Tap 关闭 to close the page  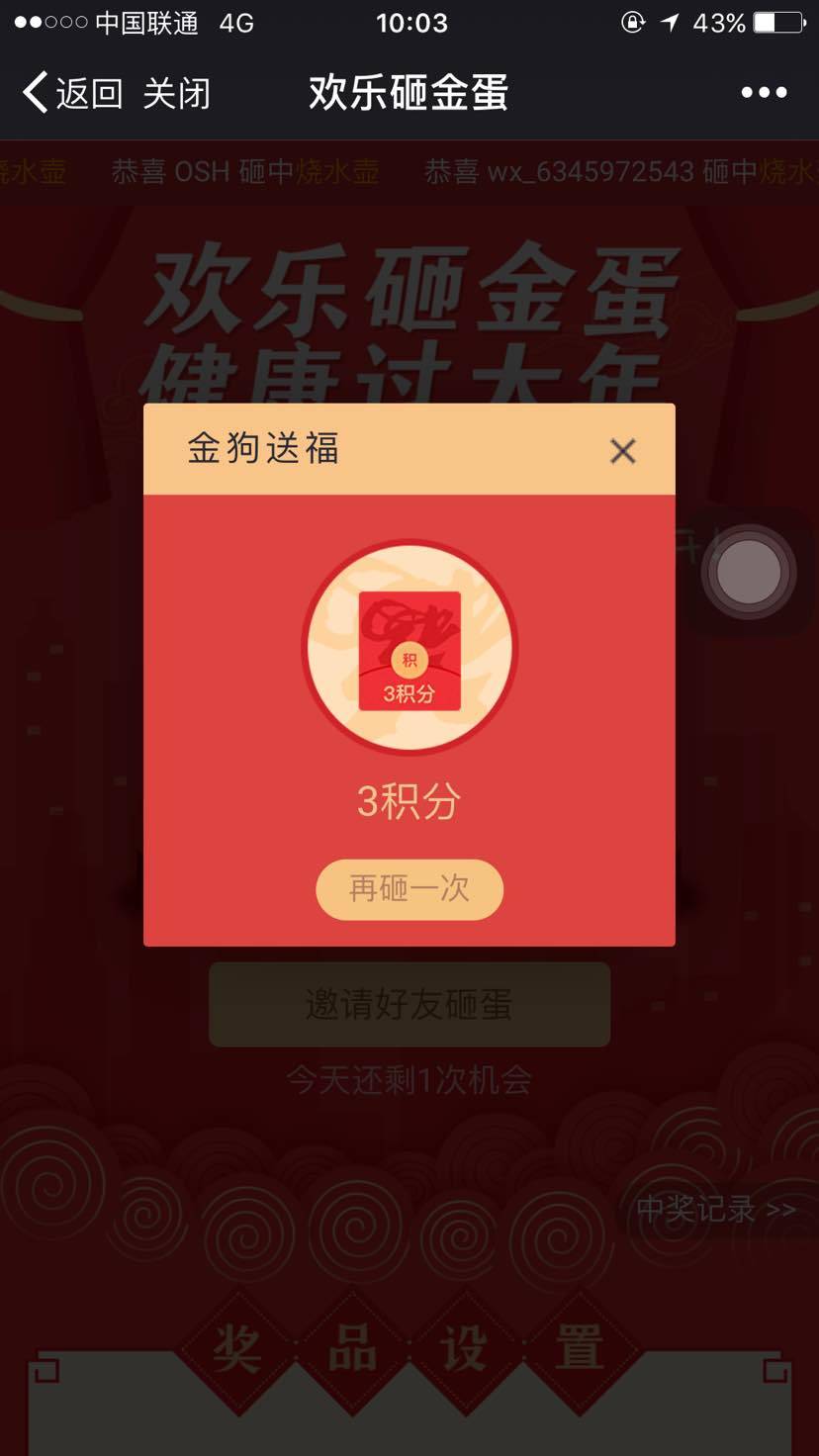pos(177,93)
